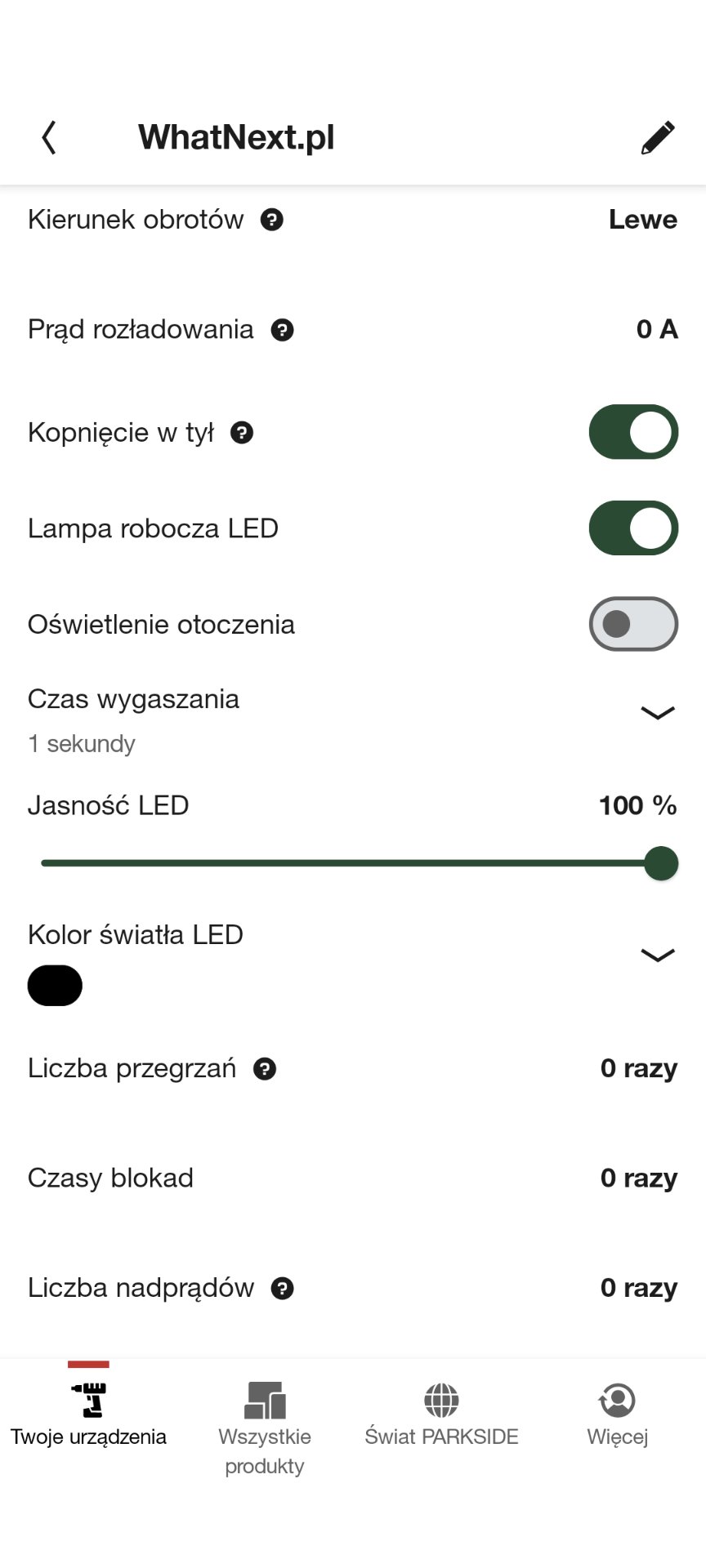This screenshot has height=1568, width=706.
Task: Show help for Kopnięcie w tył
Action: [242, 433]
